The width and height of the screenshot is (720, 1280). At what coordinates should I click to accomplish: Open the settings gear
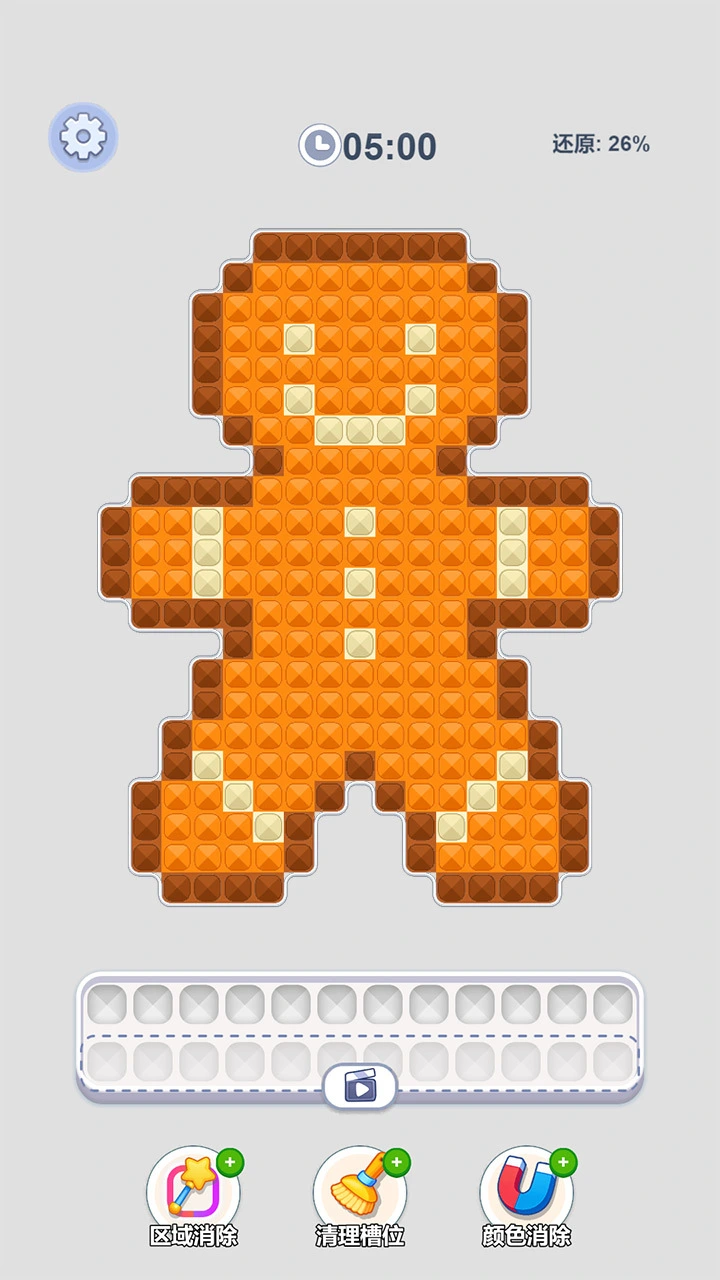(x=83, y=137)
